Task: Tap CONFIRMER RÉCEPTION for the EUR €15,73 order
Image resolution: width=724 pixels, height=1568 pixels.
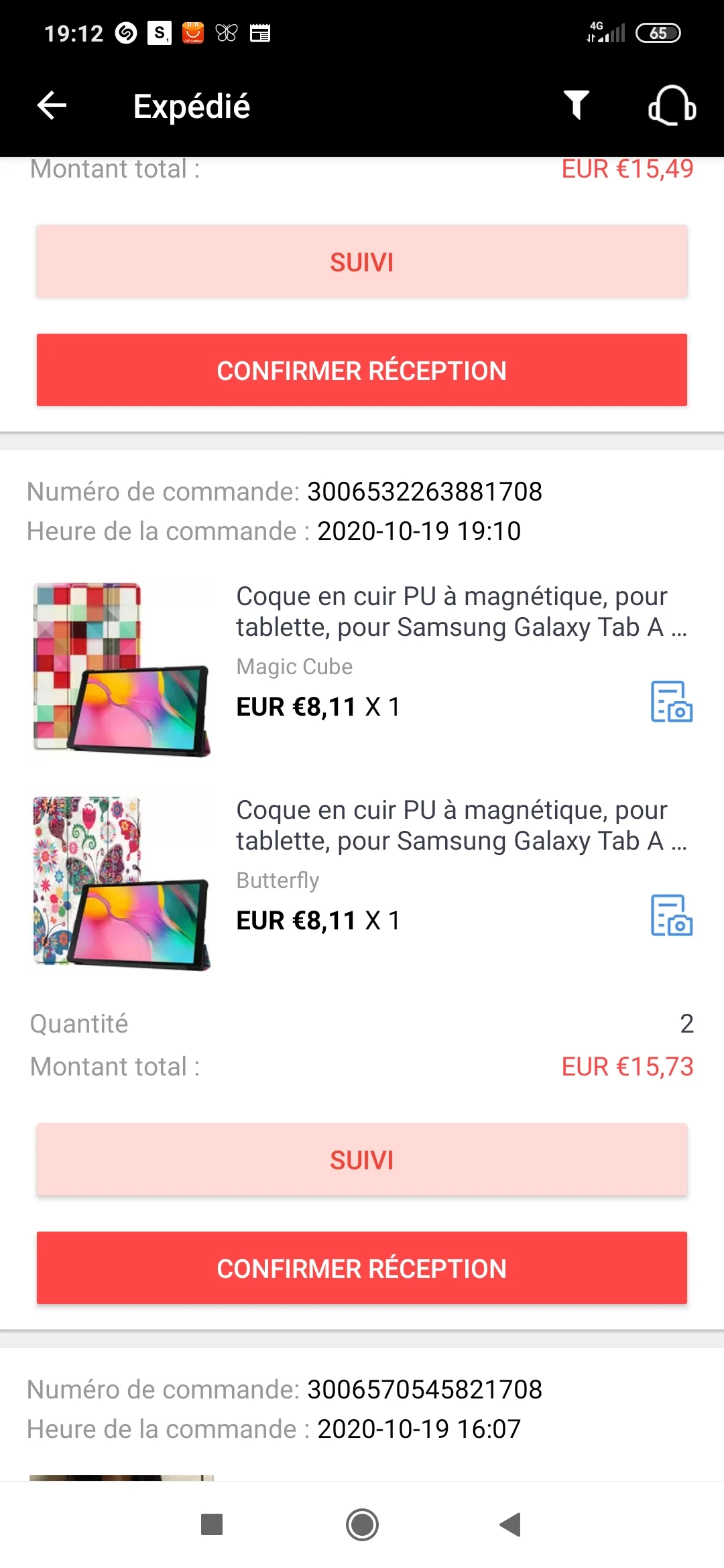Action: coord(362,1268)
